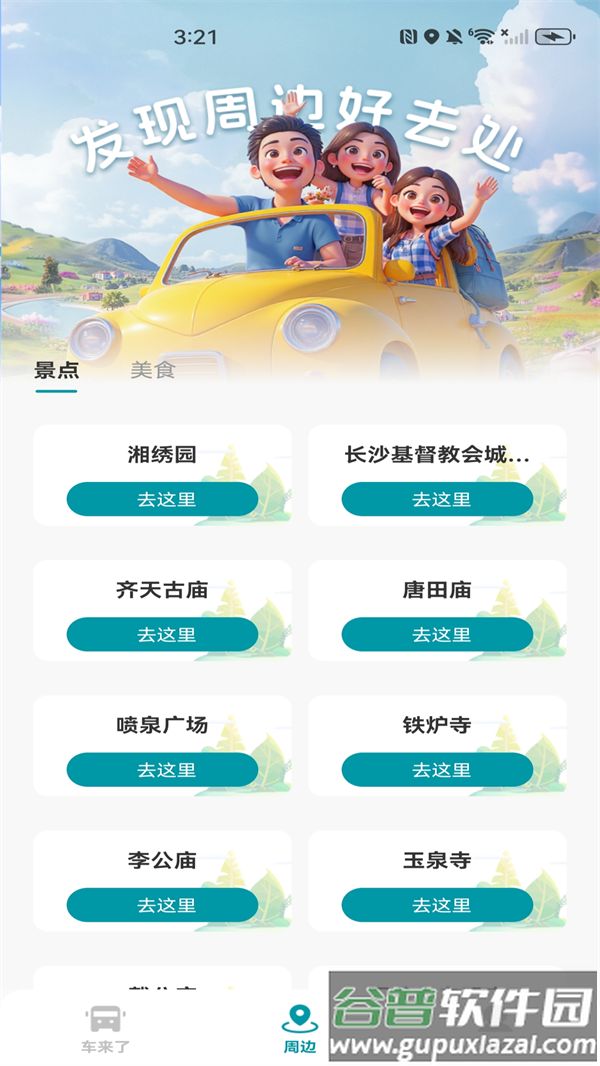This screenshot has height=1066, width=600.
Task: Go to 唐田庙 with 去这里
Action: pyautogui.click(x=437, y=634)
